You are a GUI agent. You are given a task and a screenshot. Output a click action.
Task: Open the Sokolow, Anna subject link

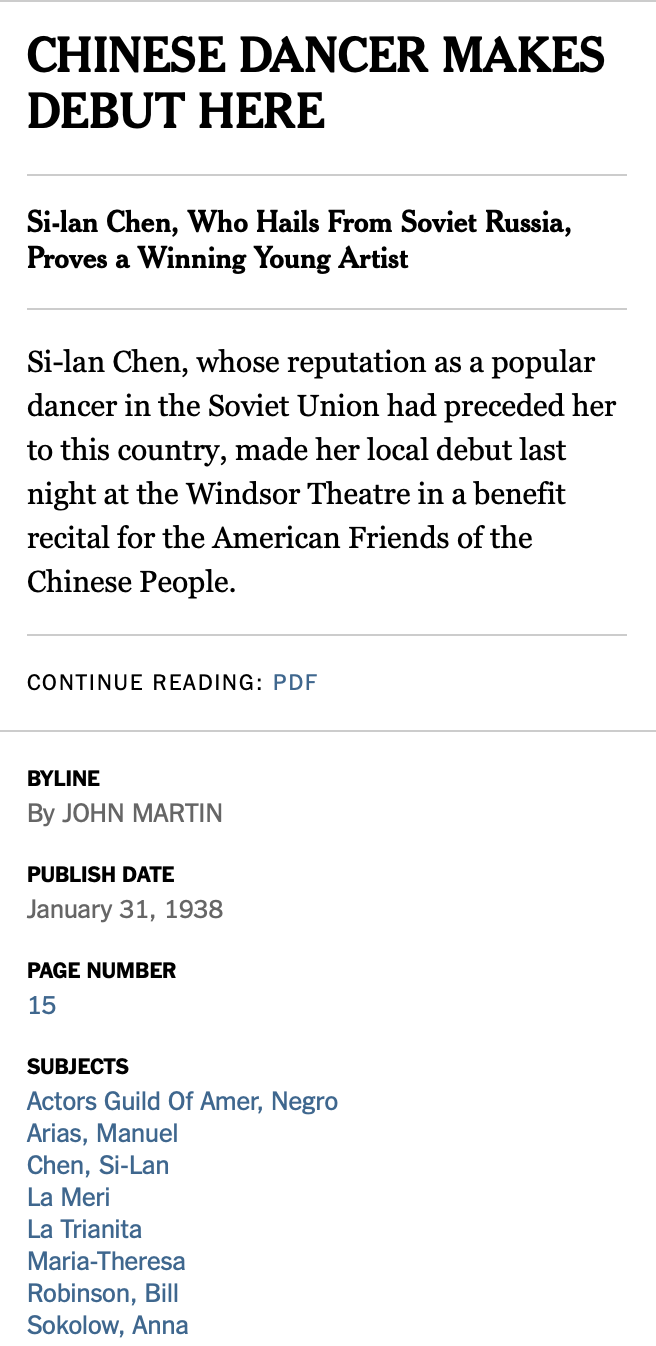(x=107, y=1325)
